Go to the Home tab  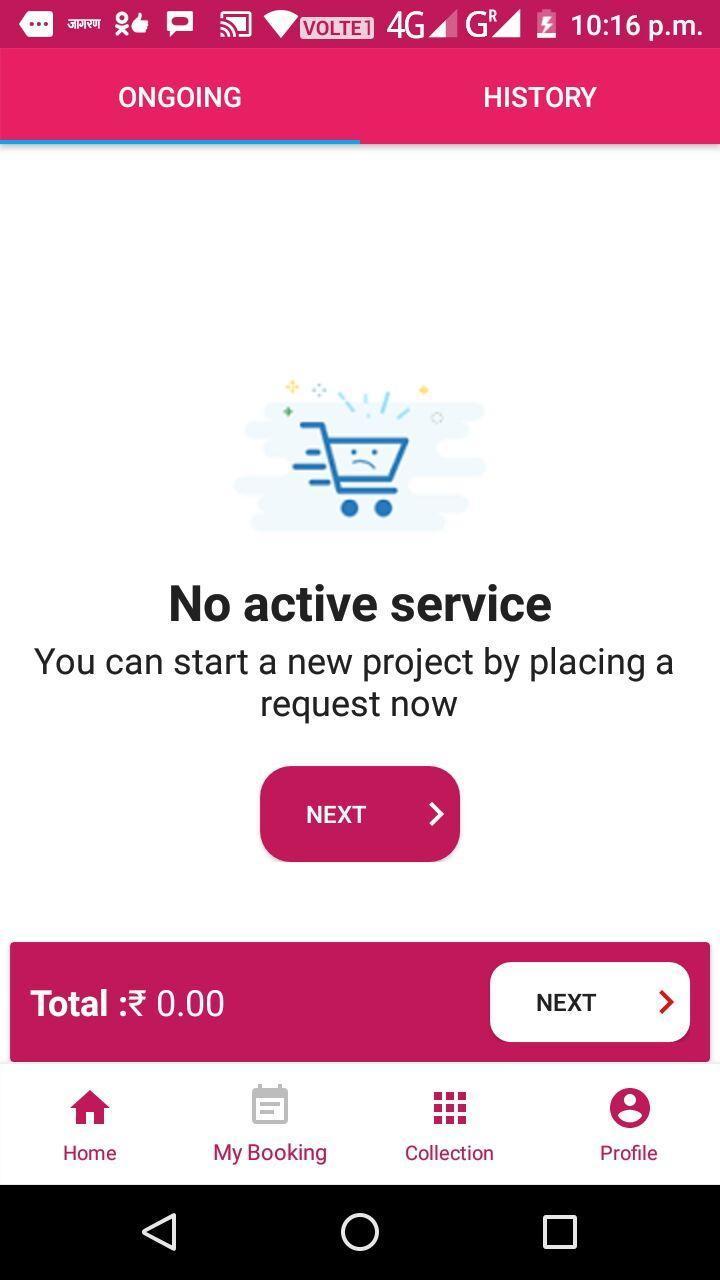[90, 1125]
